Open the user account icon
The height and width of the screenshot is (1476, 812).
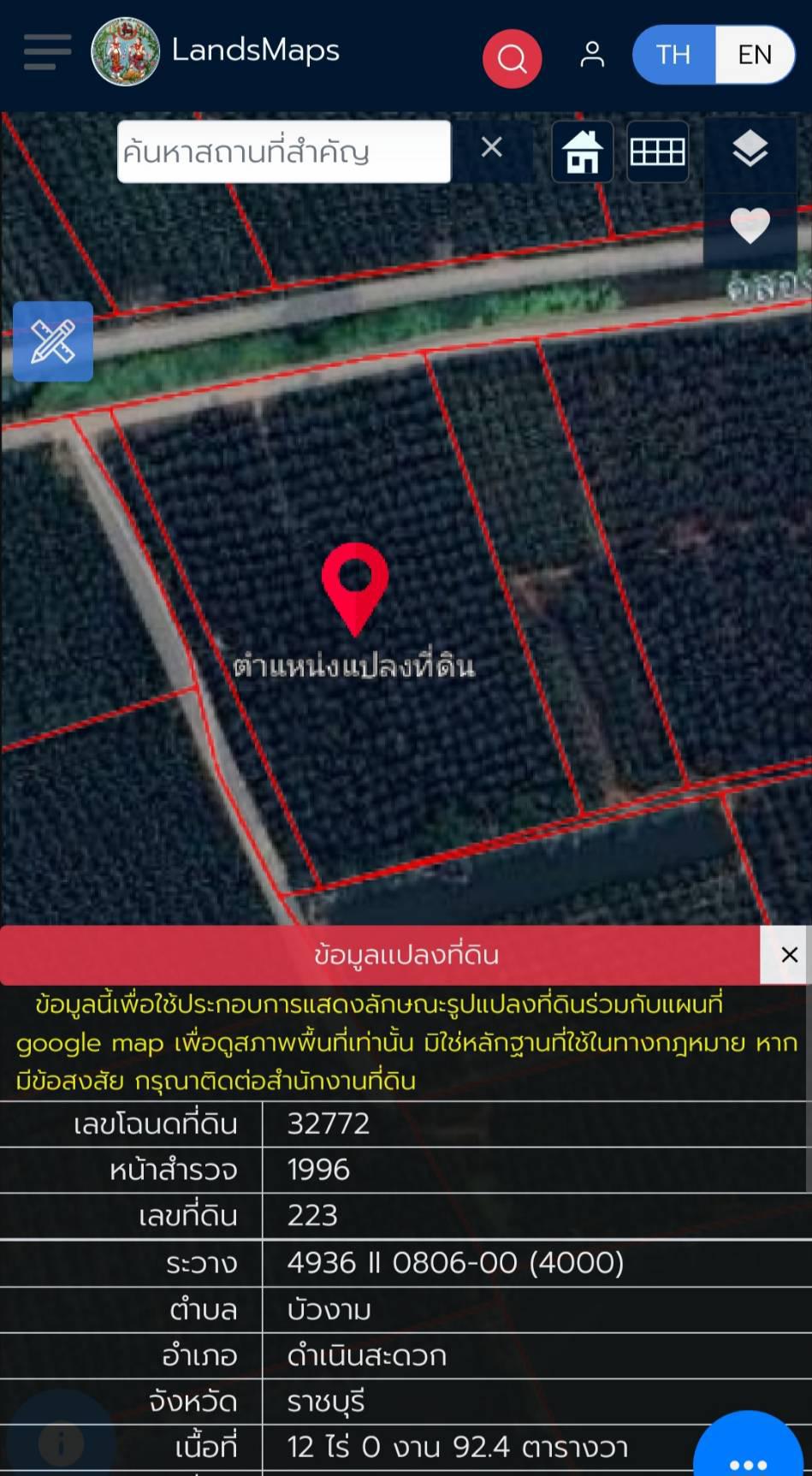click(x=592, y=55)
